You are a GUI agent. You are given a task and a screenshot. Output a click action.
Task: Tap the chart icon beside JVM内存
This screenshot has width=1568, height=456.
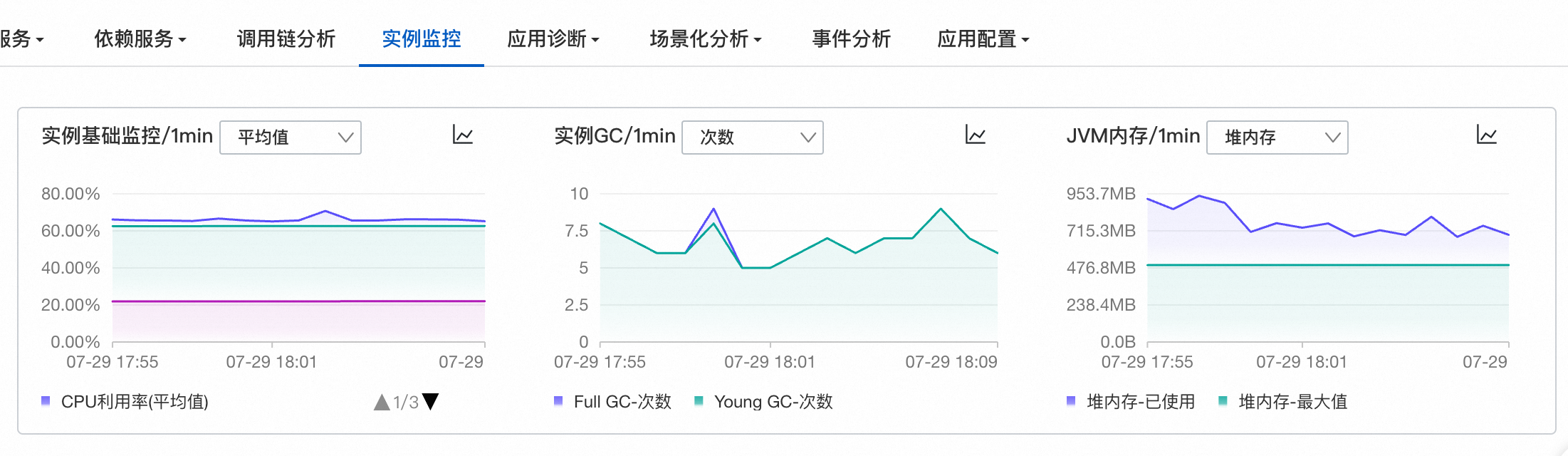(x=1486, y=135)
